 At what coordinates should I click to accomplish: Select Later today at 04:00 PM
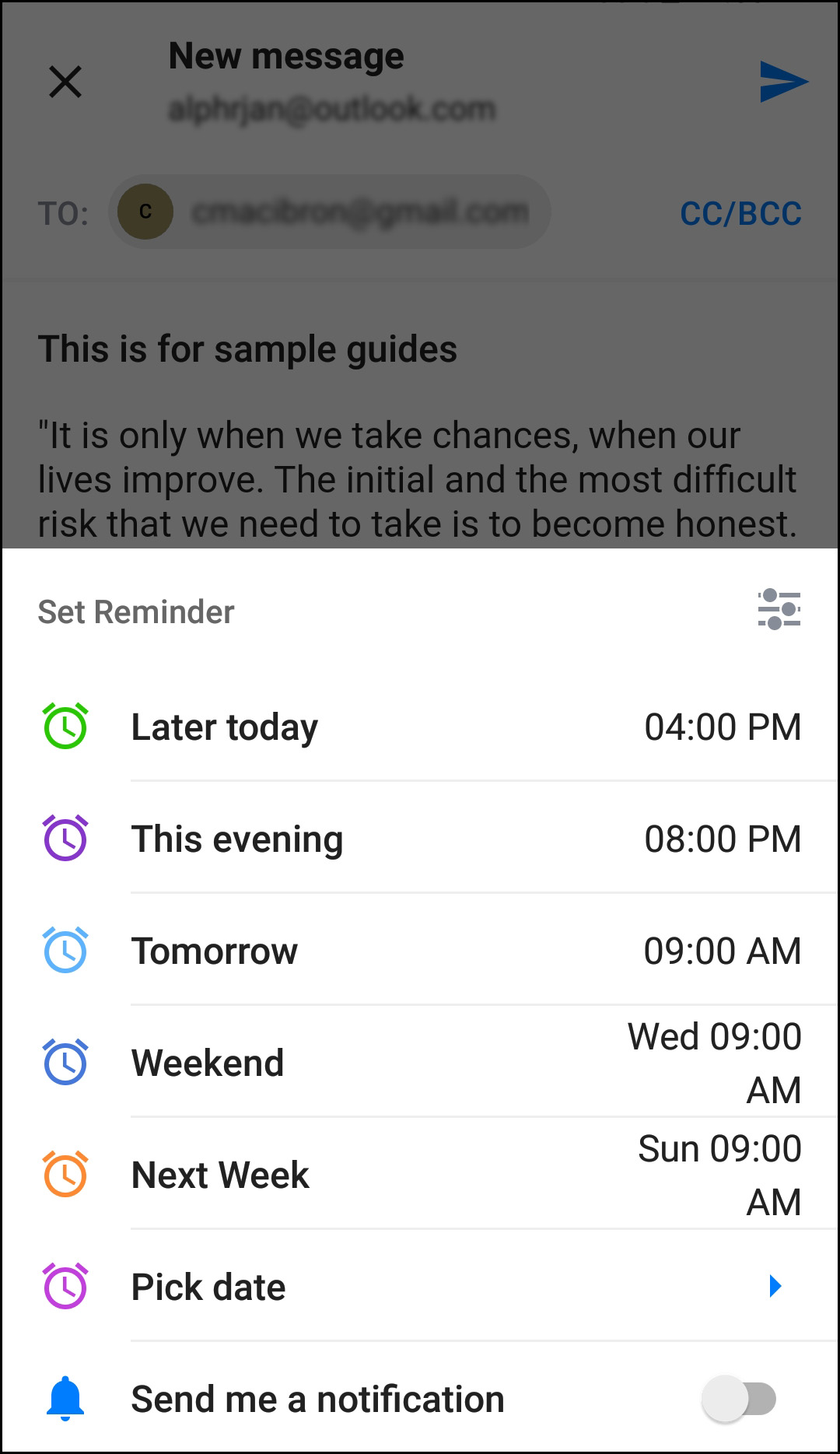[x=420, y=727]
